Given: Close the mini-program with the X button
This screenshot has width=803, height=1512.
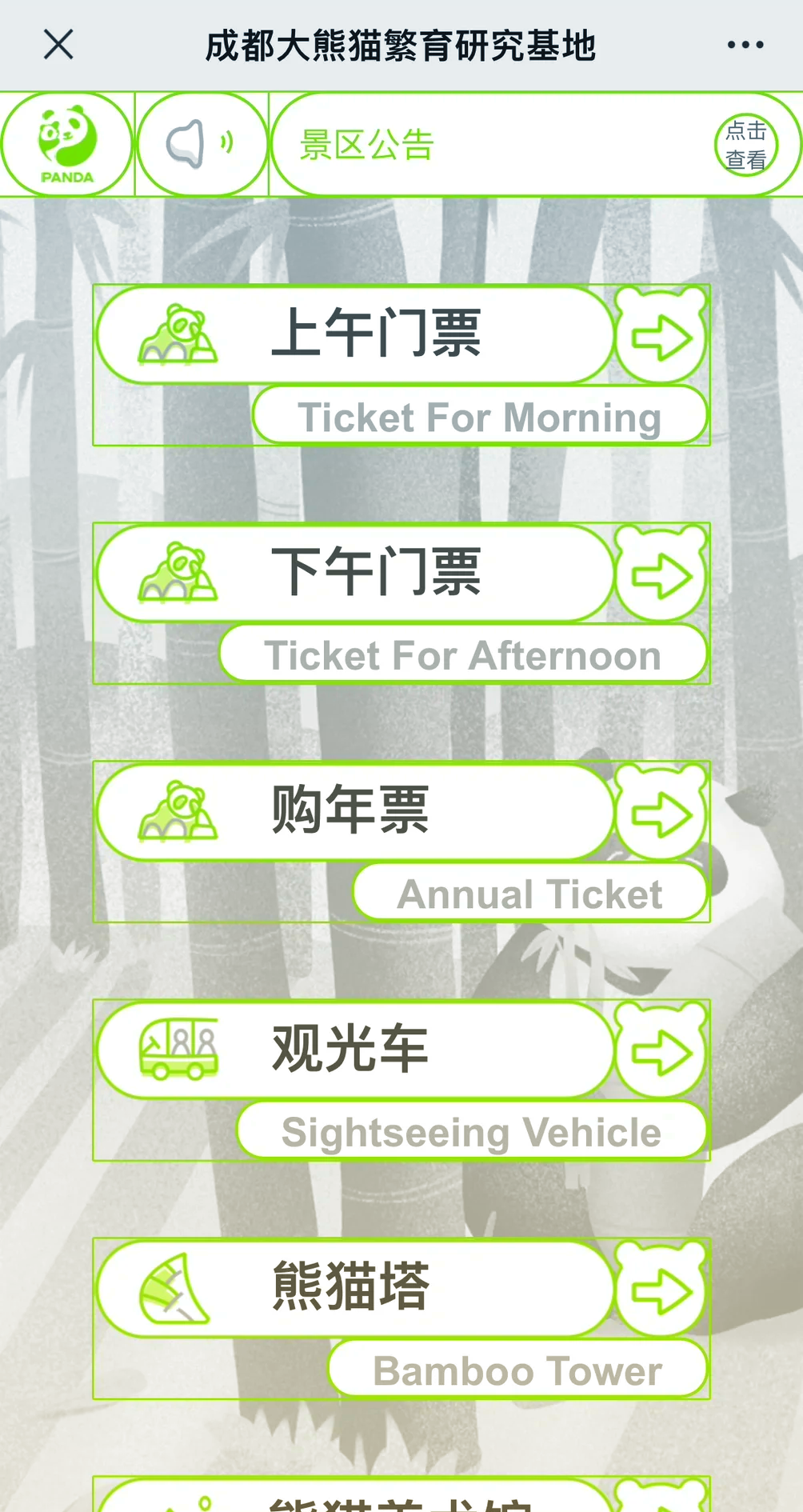Looking at the screenshot, I should point(58,45).
